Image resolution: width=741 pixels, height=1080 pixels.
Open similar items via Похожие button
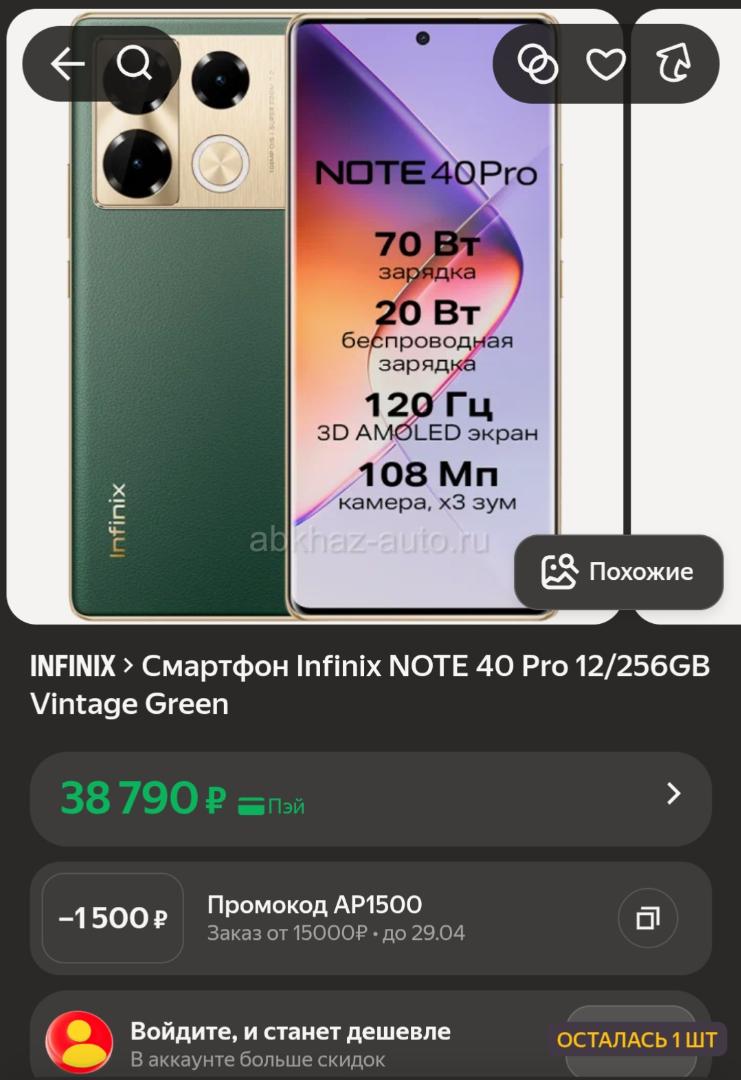(x=618, y=572)
